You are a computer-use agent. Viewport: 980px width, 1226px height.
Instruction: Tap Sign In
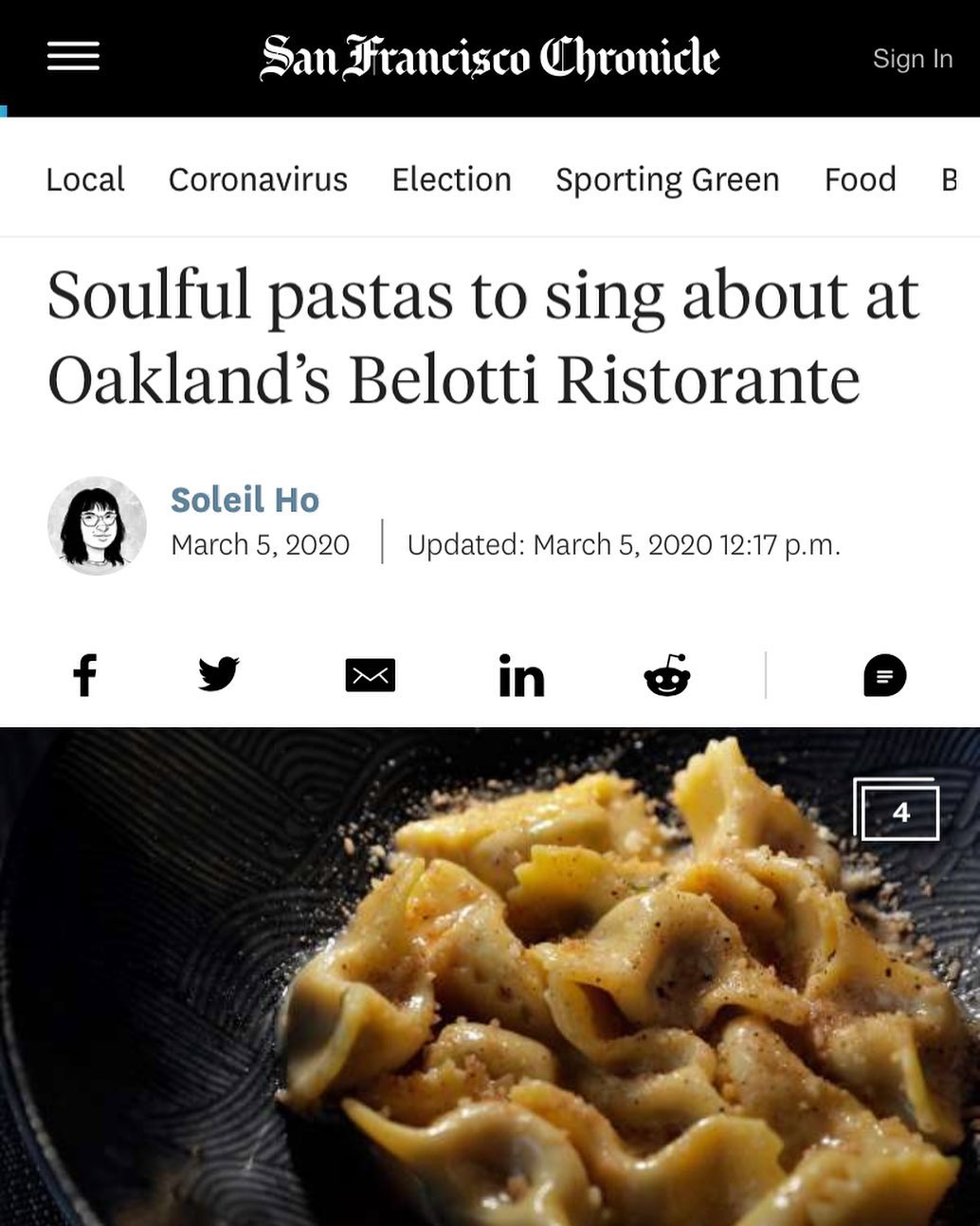coord(912,59)
